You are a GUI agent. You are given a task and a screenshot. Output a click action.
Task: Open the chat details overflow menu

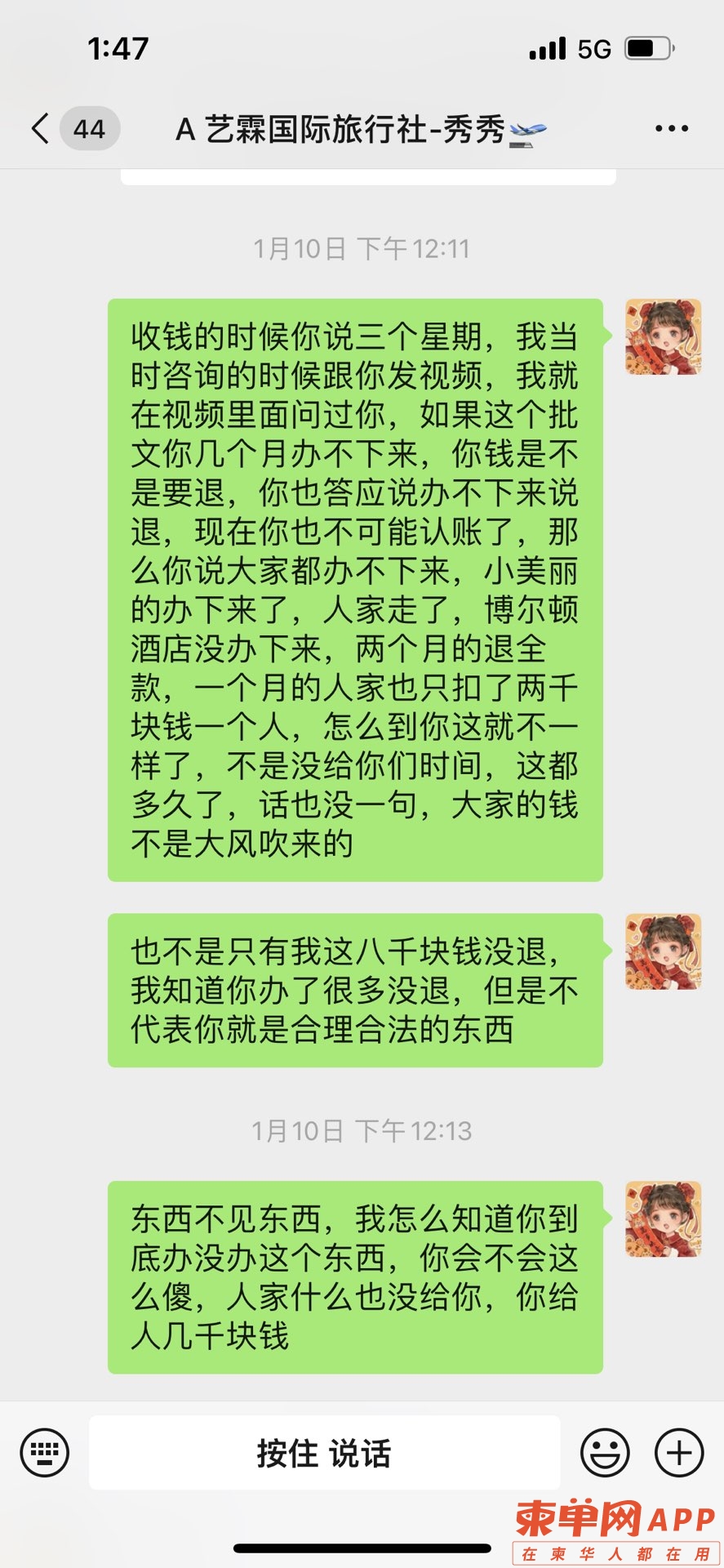click(671, 129)
